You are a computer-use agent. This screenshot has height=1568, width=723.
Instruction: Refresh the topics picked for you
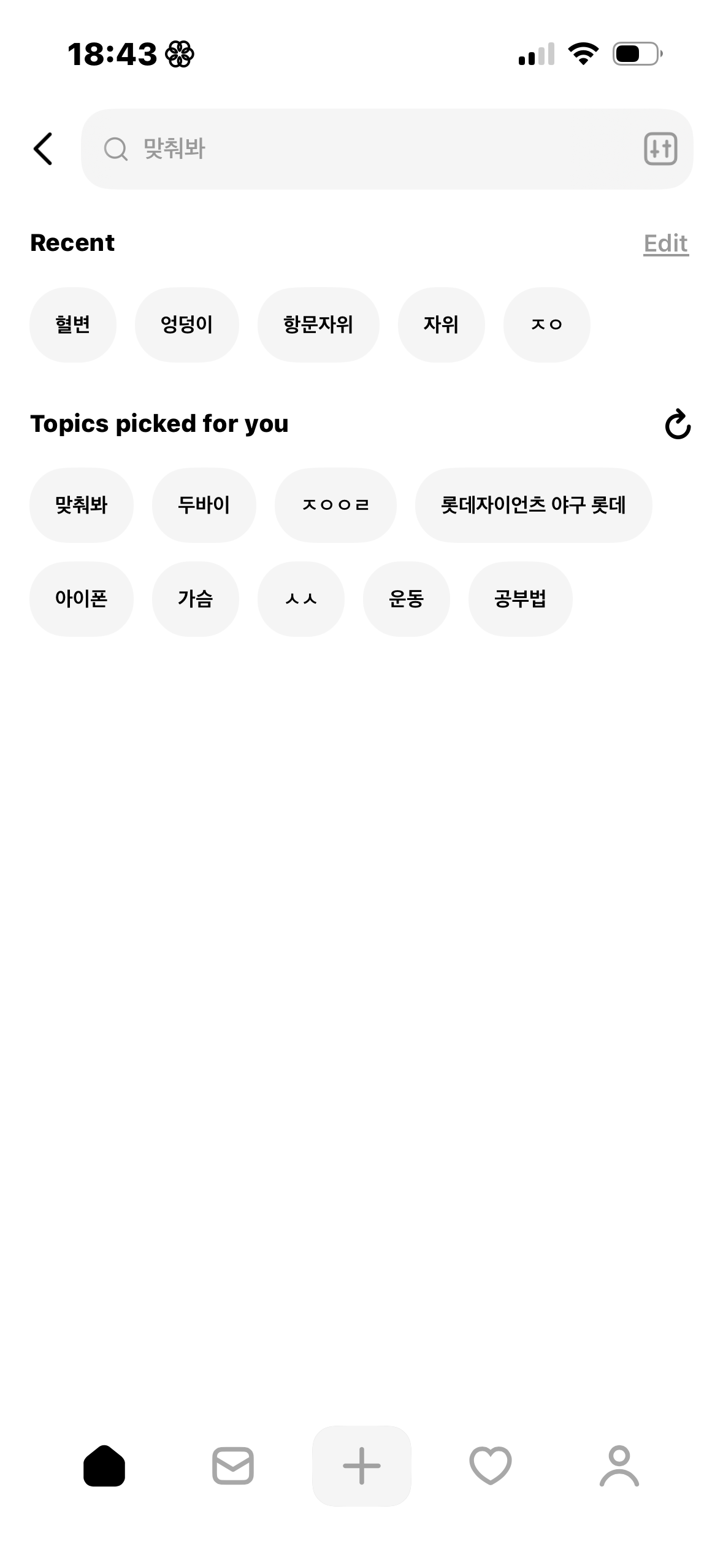pyautogui.click(x=678, y=424)
